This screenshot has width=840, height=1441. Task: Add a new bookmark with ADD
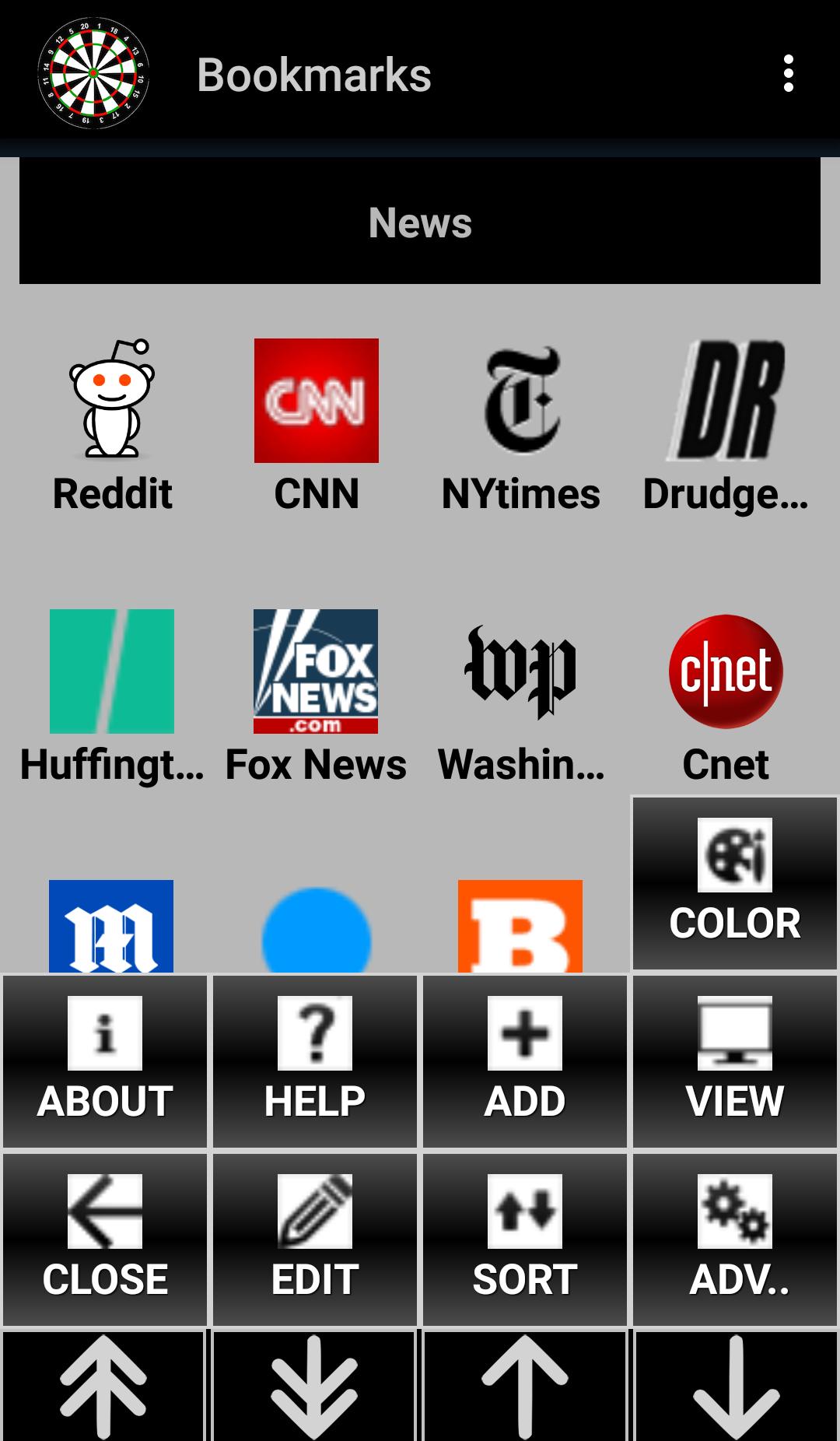tap(525, 1061)
